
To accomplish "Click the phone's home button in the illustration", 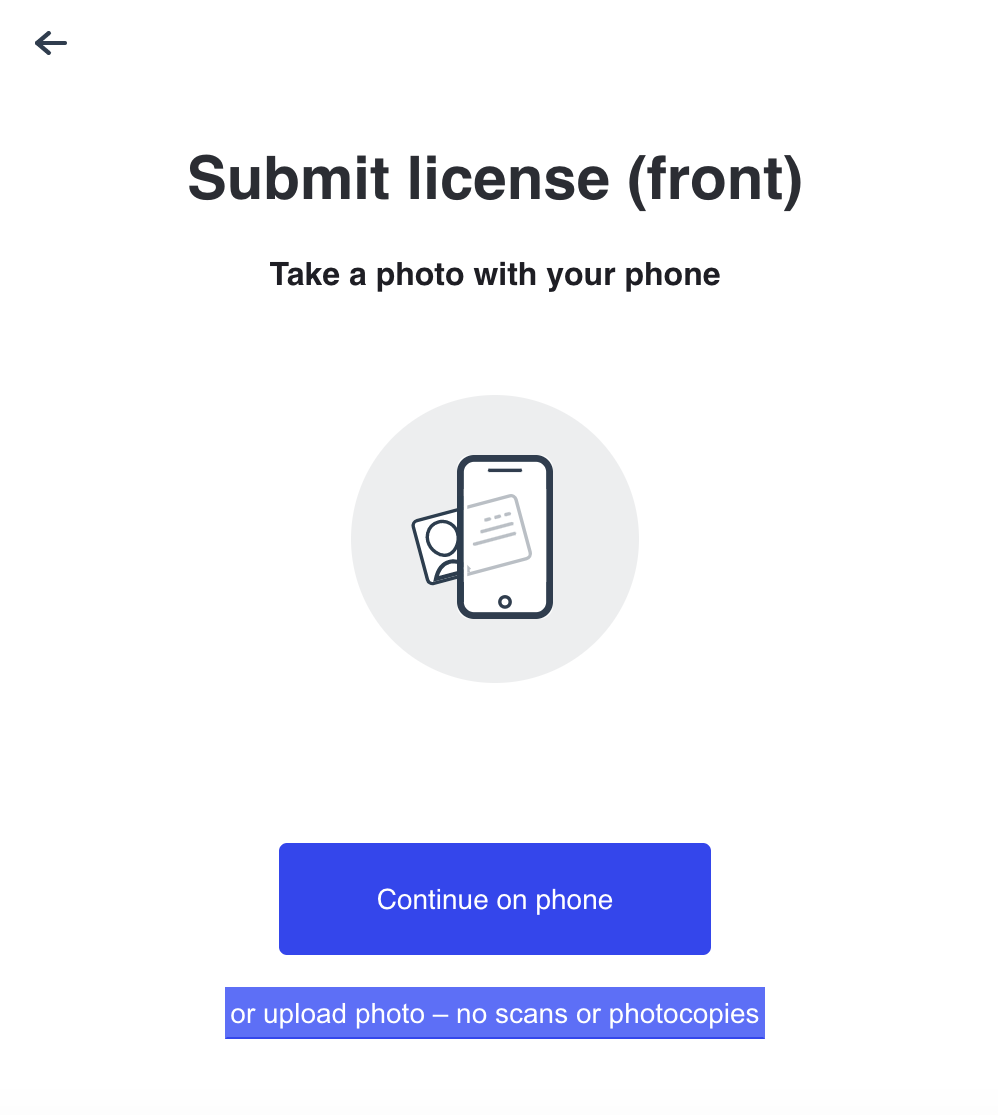I will coord(504,600).
